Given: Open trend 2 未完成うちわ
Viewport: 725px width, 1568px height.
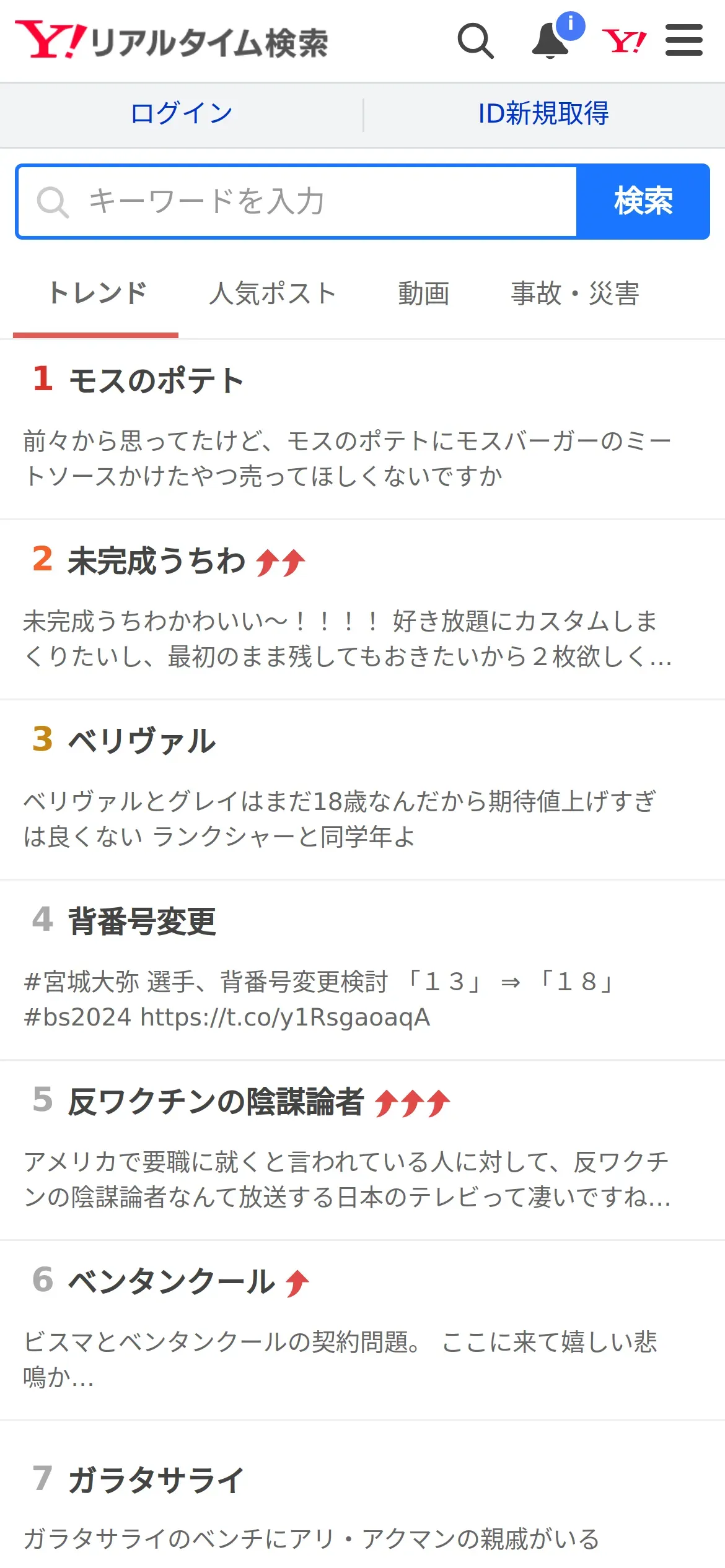Looking at the screenshot, I should point(362,609).
